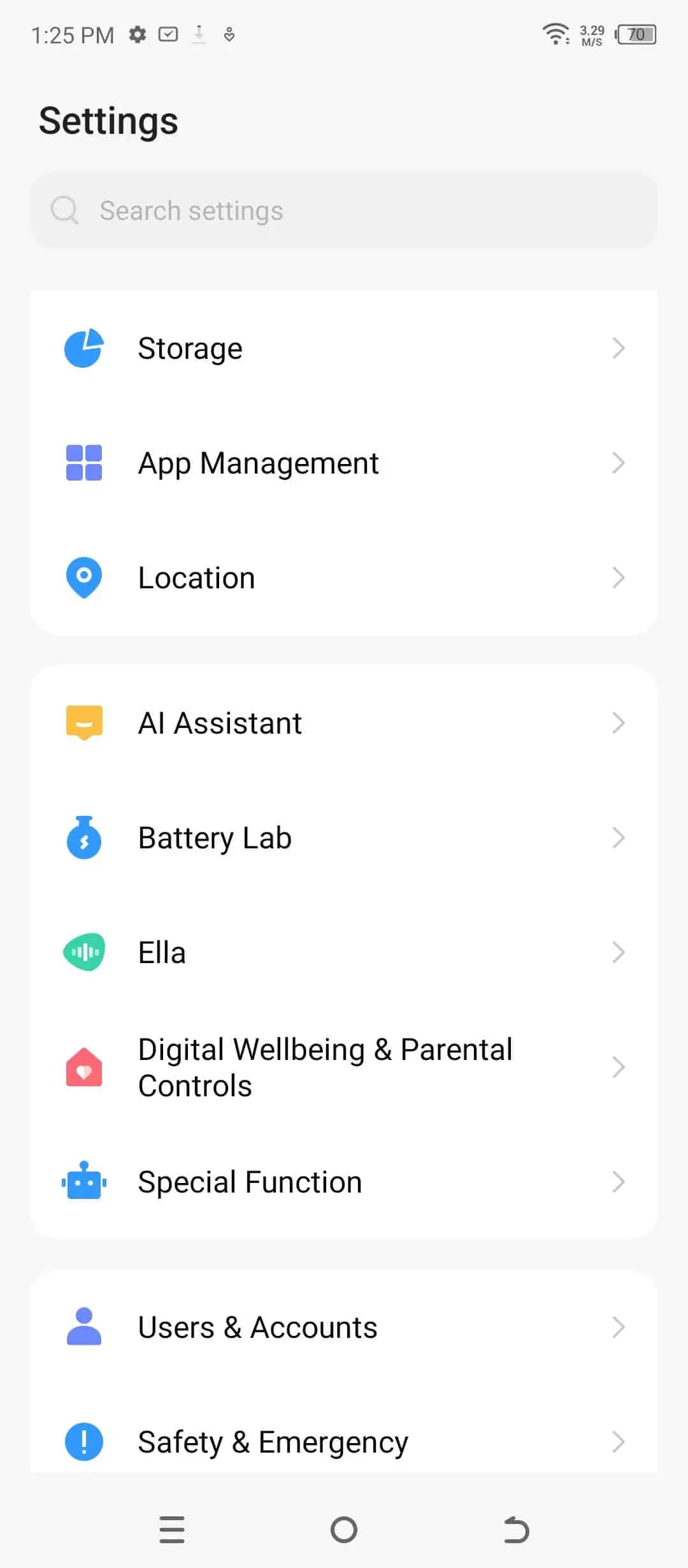Tap the Search settings field
The width and height of the screenshot is (688, 1568).
(x=344, y=210)
